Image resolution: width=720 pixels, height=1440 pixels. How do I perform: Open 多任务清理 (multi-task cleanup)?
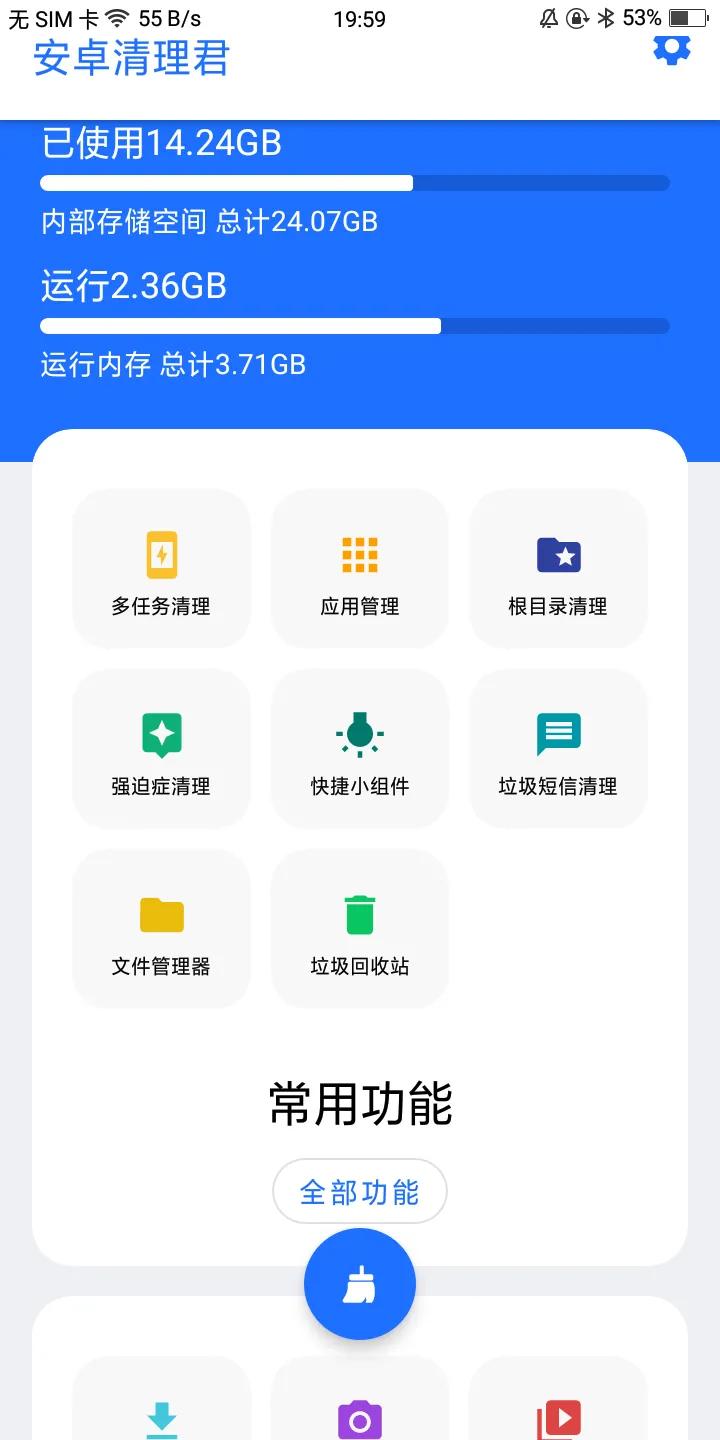coord(161,567)
